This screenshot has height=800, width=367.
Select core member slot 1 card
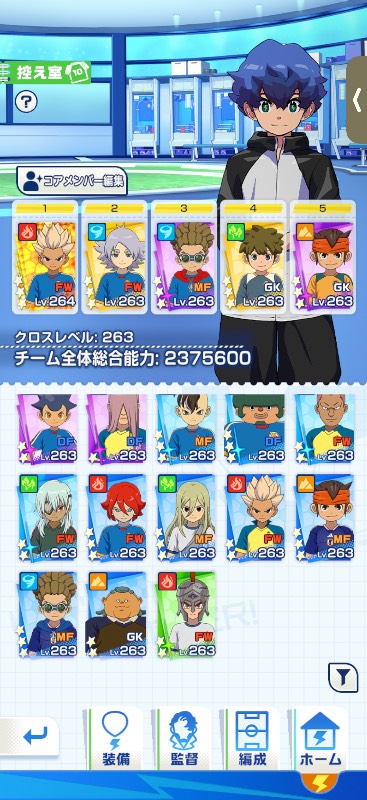click(x=45, y=257)
